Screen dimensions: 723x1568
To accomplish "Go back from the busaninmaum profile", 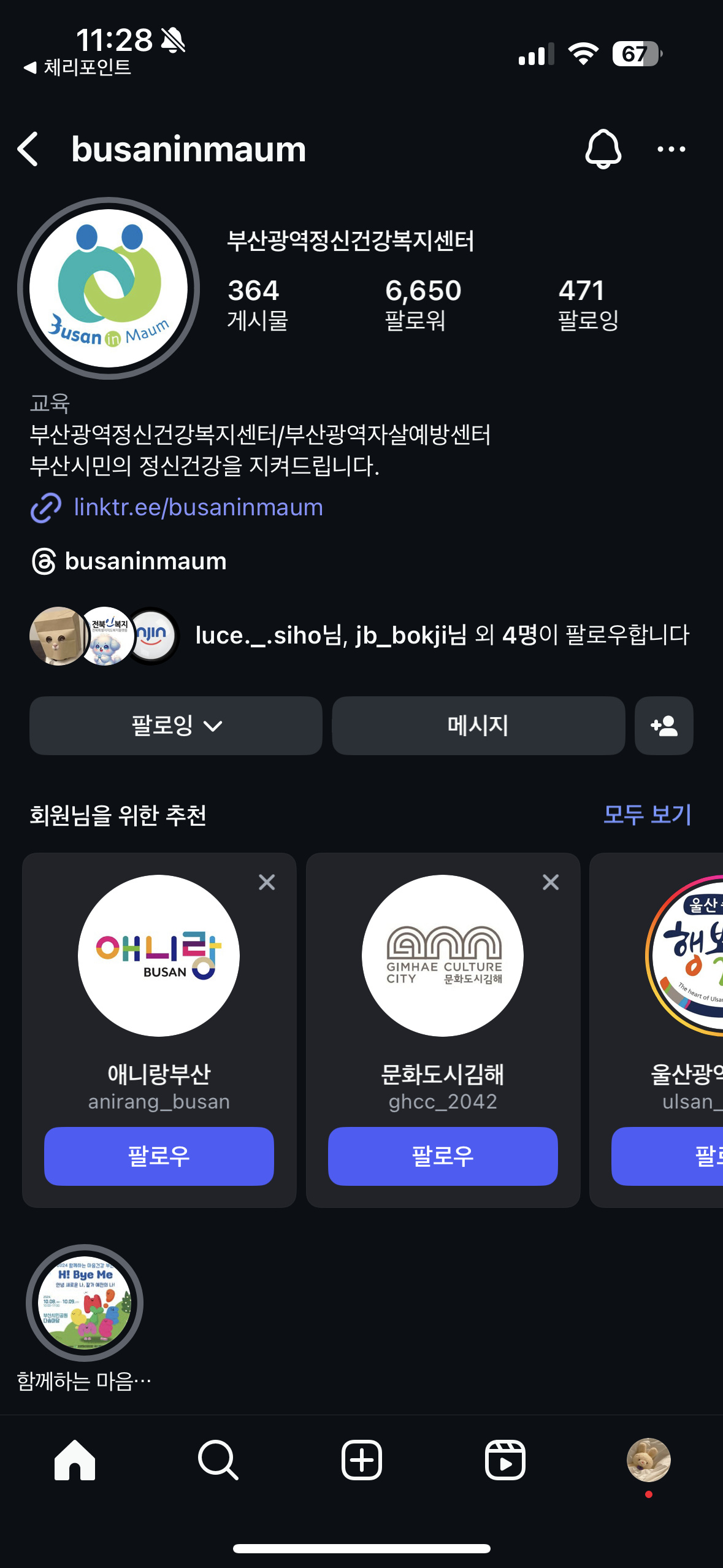I will (x=28, y=149).
